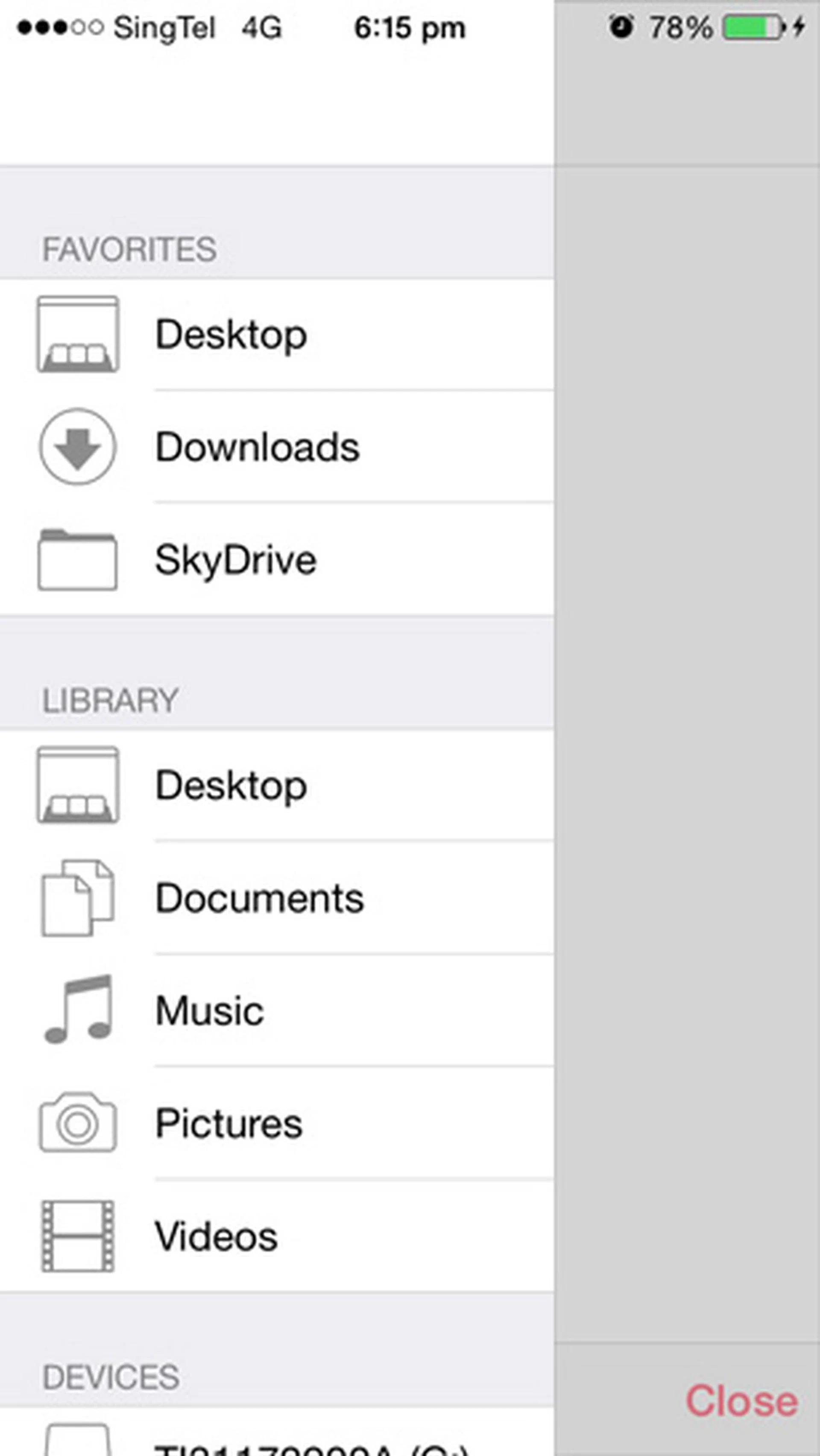
Task: Tap the Downloads circular arrow icon
Action: (77, 447)
